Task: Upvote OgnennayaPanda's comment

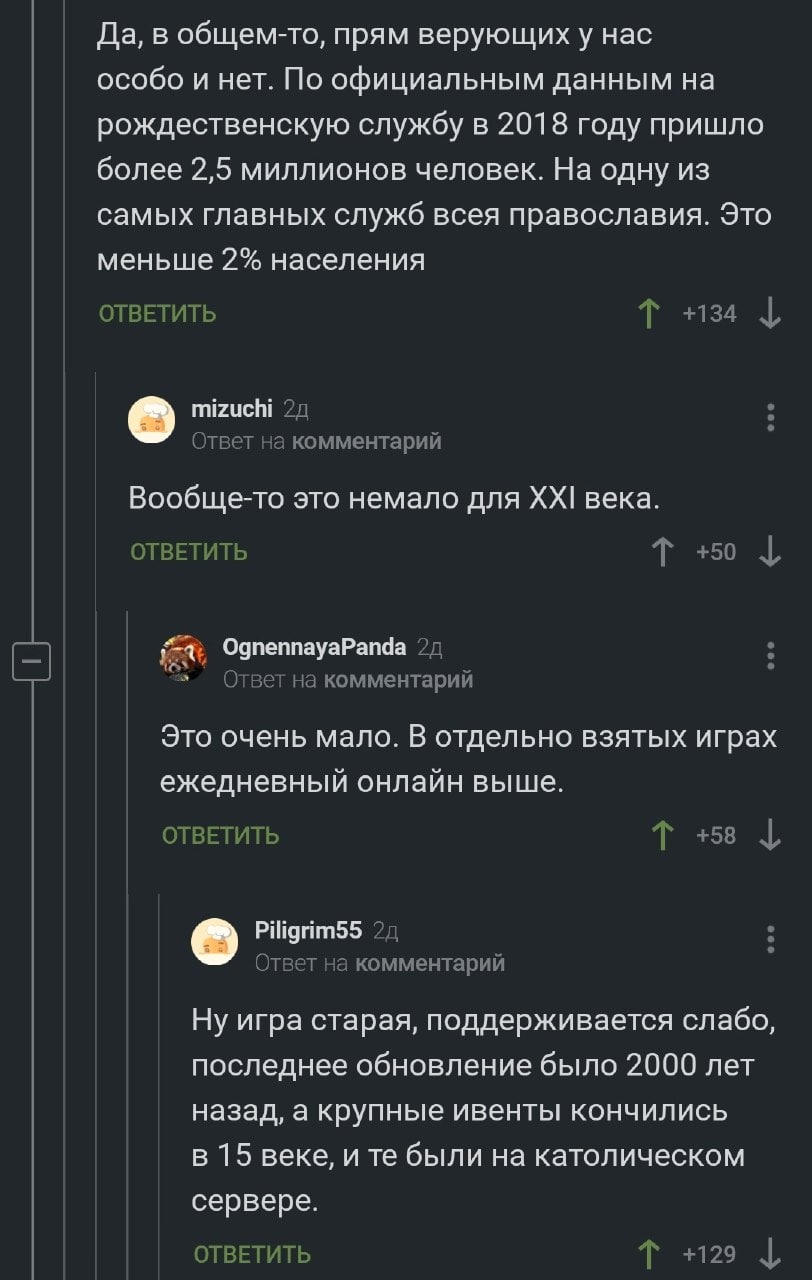Action: [662, 835]
